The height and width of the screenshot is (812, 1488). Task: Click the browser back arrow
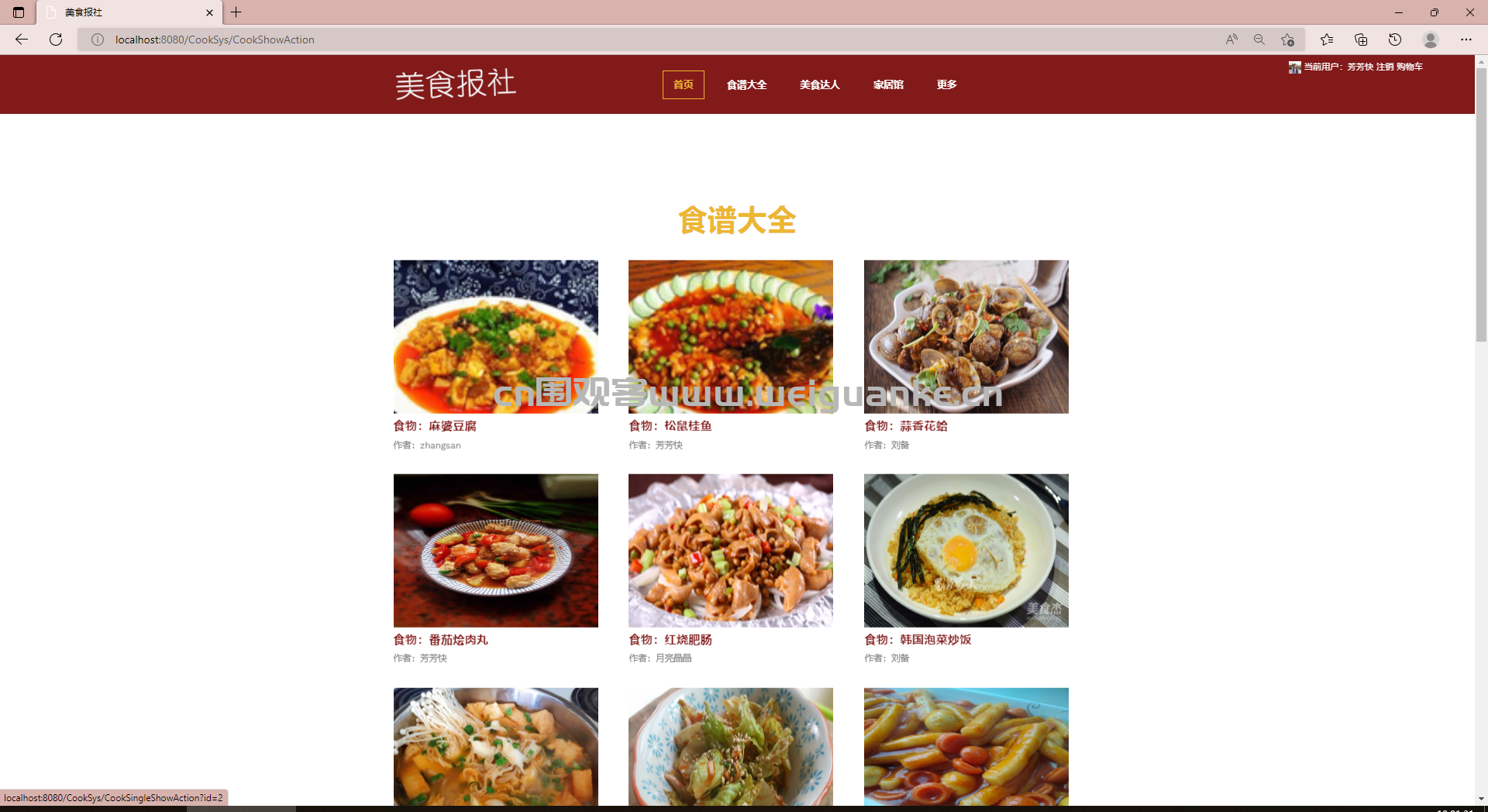[22, 40]
